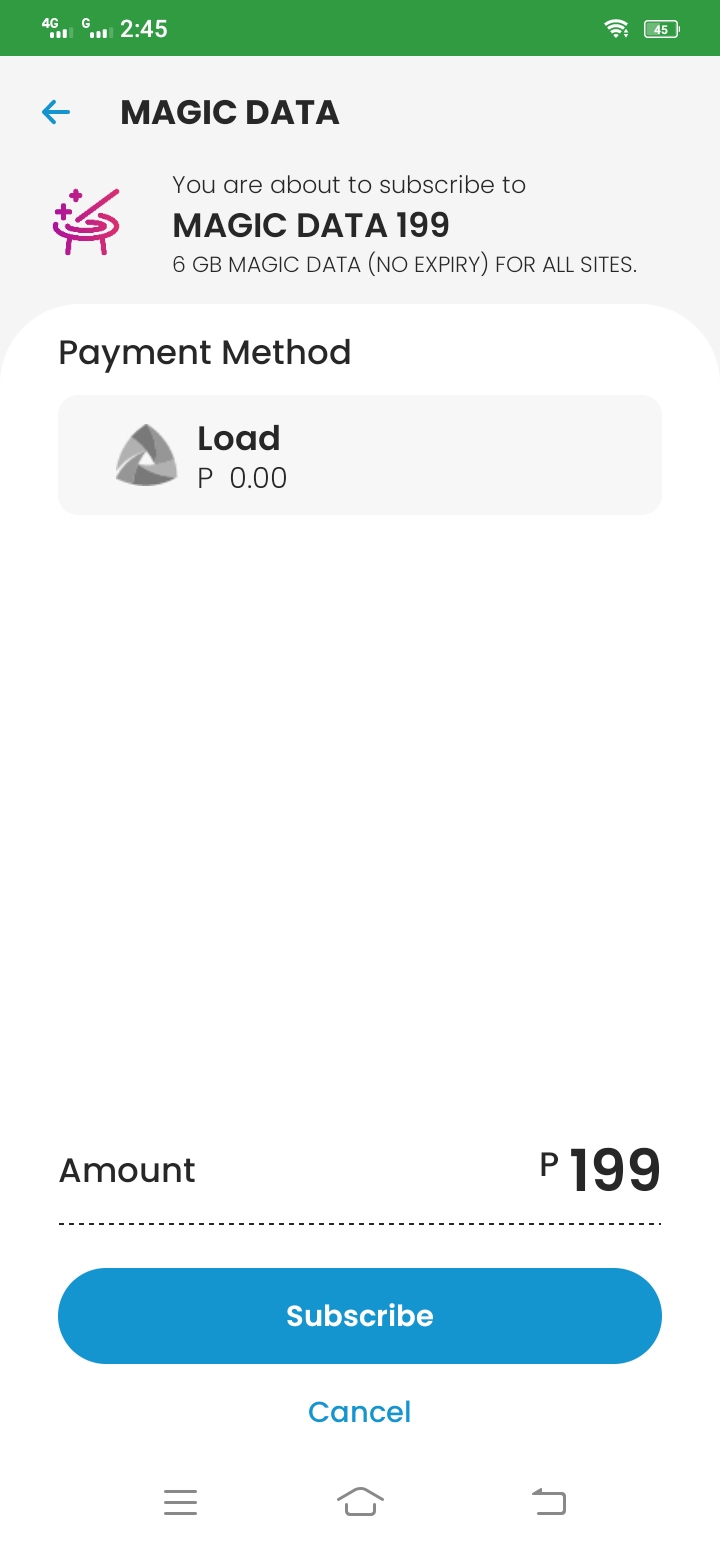Screen dimensions: 720x1544
Task: Open recent apps from navigation bar
Action: [x=180, y=1502]
